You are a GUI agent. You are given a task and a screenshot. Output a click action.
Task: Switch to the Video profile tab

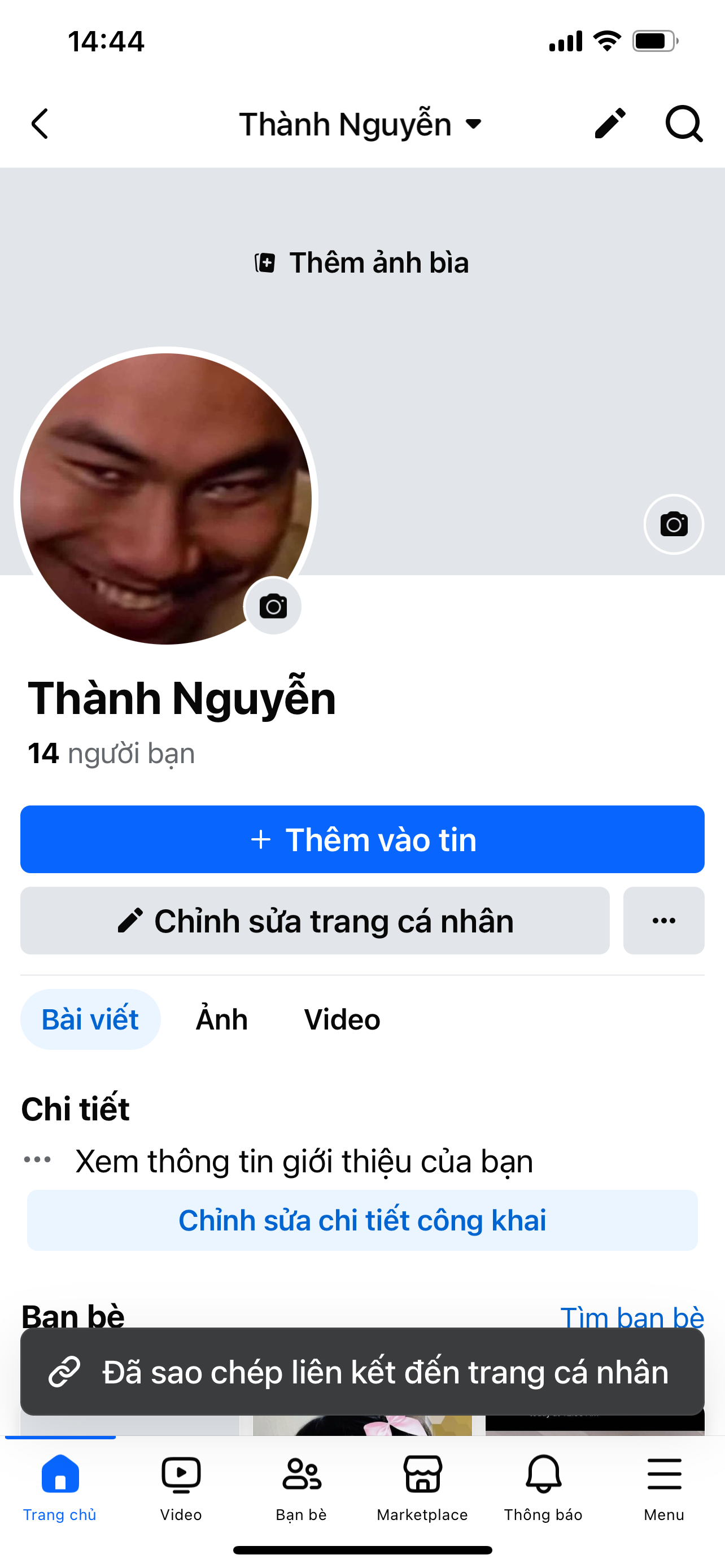tap(342, 1019)
